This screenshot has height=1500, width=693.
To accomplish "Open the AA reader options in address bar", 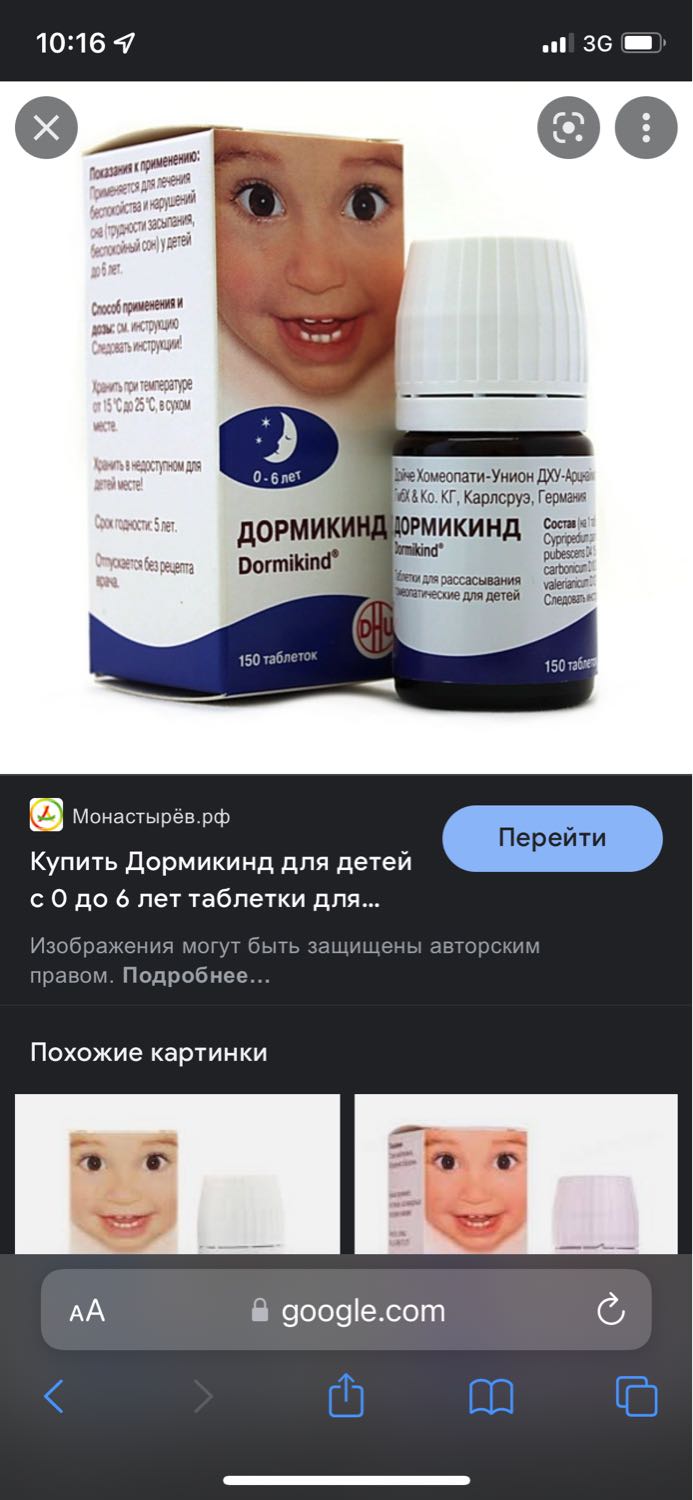I will (x=87, y=1311).
